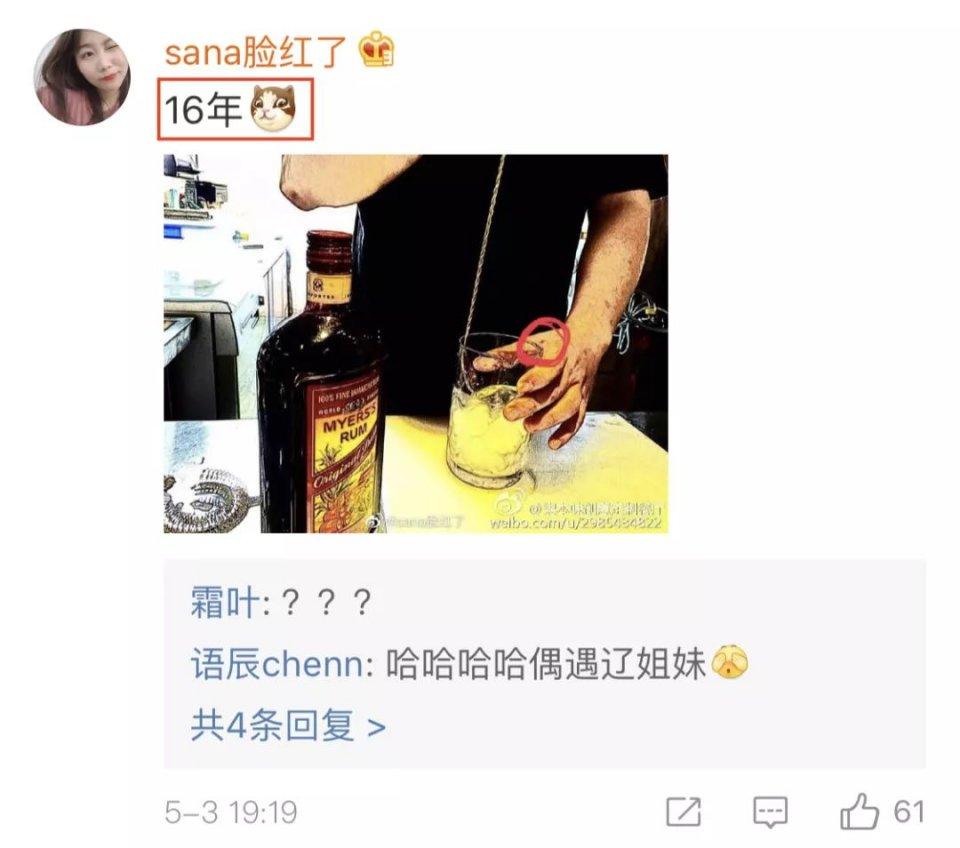
Task: Share sana脸红了's comment
Action: tap(683, 812)
